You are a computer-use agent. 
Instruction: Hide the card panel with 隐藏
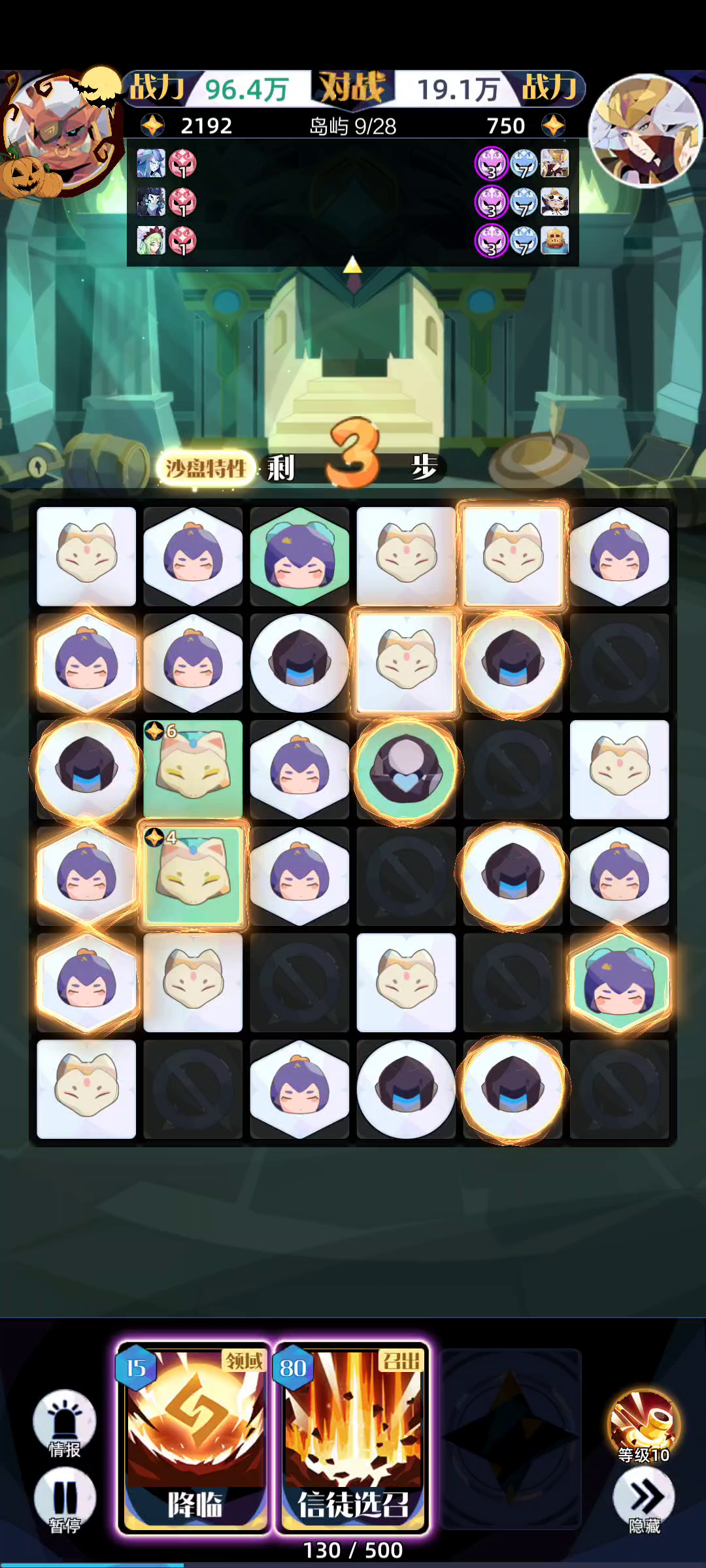click(644, 1501)
